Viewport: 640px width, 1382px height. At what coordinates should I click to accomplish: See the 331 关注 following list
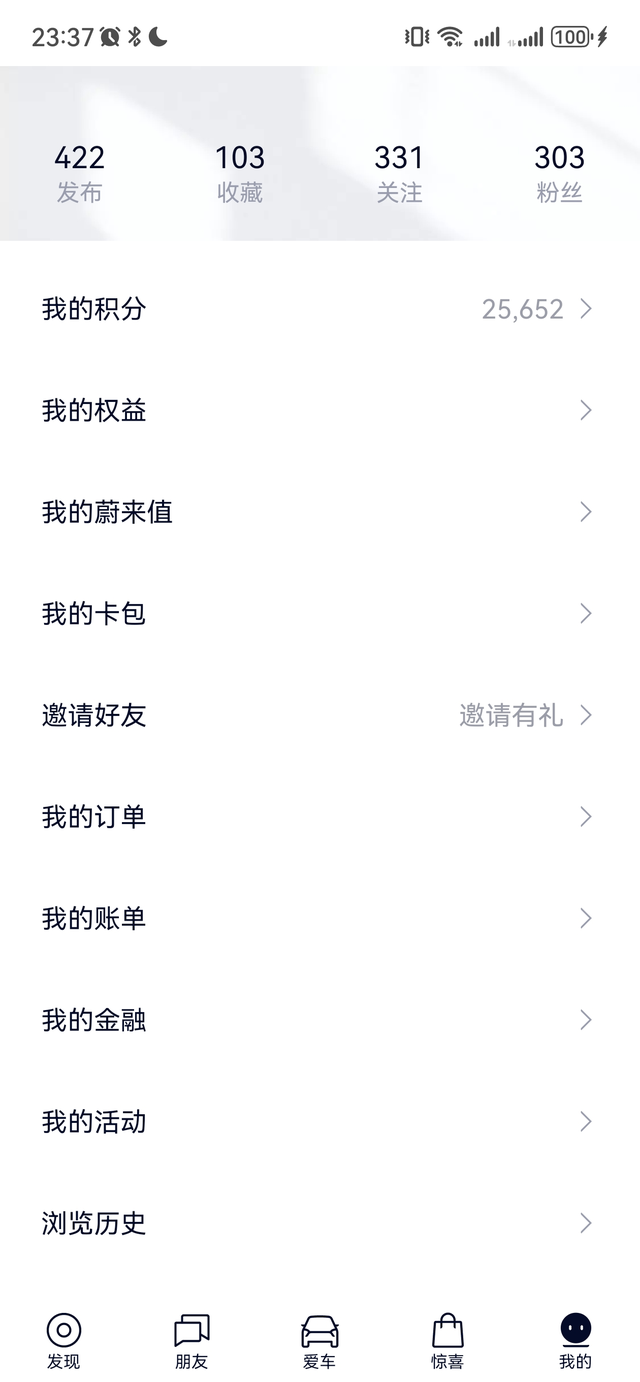[399, 173]
